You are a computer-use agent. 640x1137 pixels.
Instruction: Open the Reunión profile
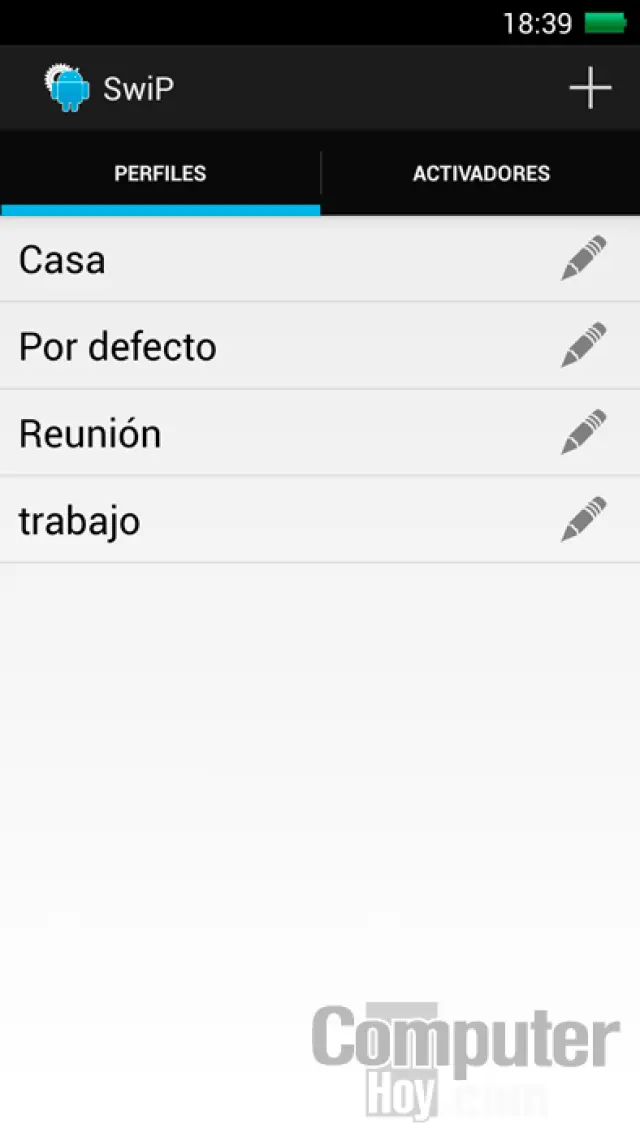(90, 434)
